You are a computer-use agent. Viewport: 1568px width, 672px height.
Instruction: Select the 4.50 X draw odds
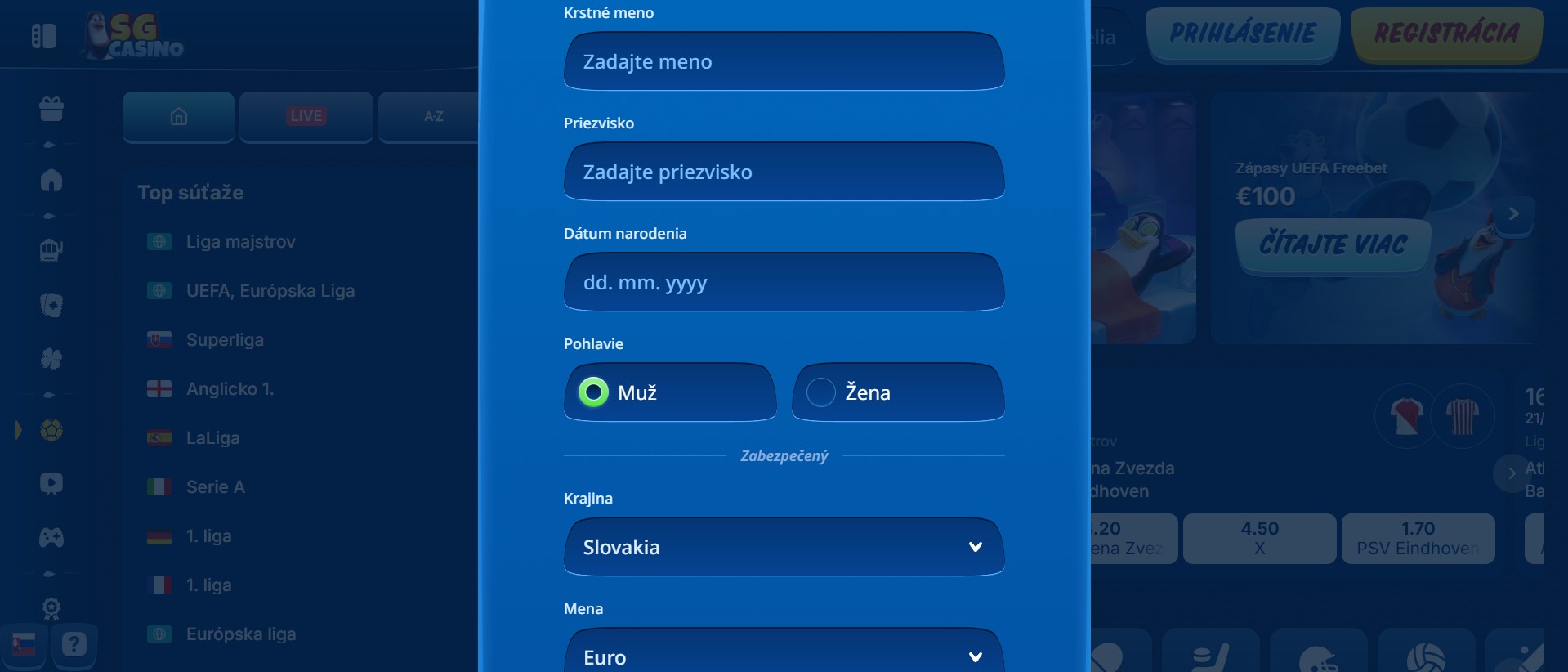[x=1259, y=538]
